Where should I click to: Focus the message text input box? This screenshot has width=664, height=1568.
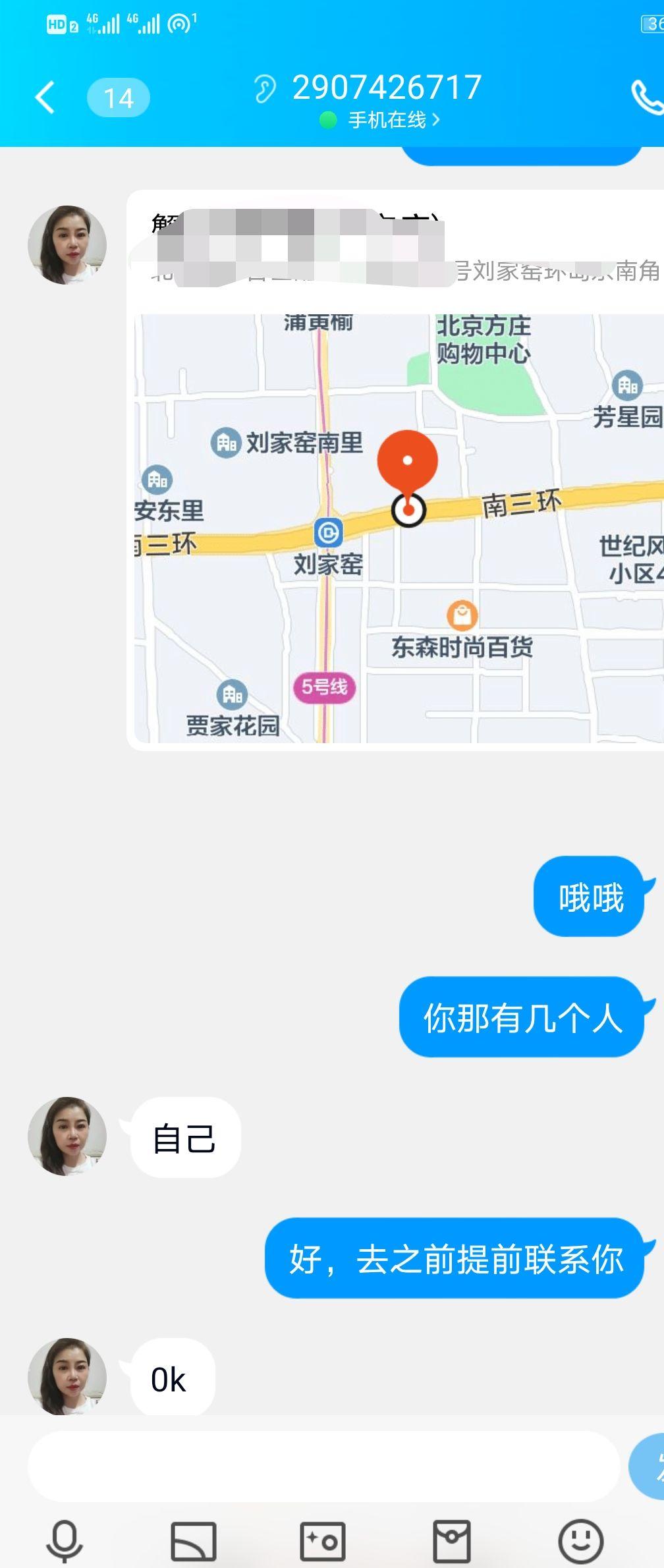click(x=323, y=1466)
